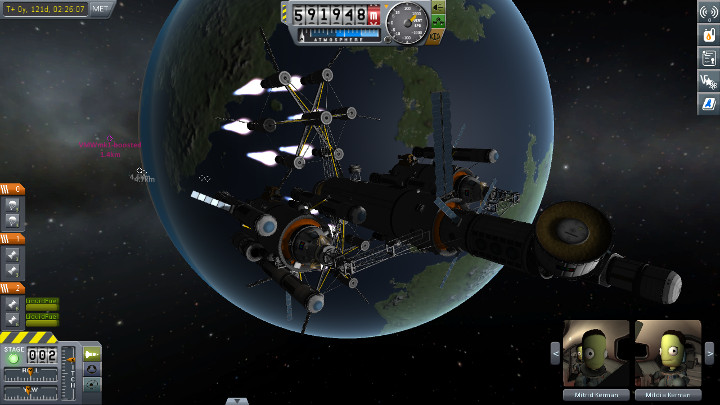720x405 pixels.
Task: Select the left Kerbal crew portrait
Action: point(597,354)
